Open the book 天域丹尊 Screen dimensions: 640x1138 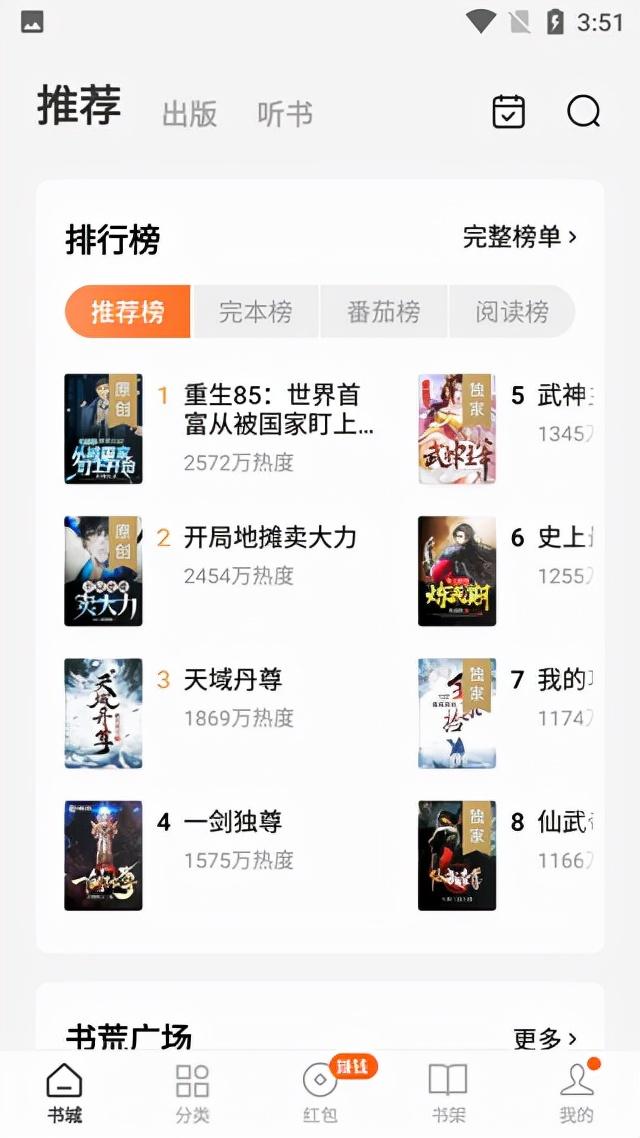click(233, 680)
